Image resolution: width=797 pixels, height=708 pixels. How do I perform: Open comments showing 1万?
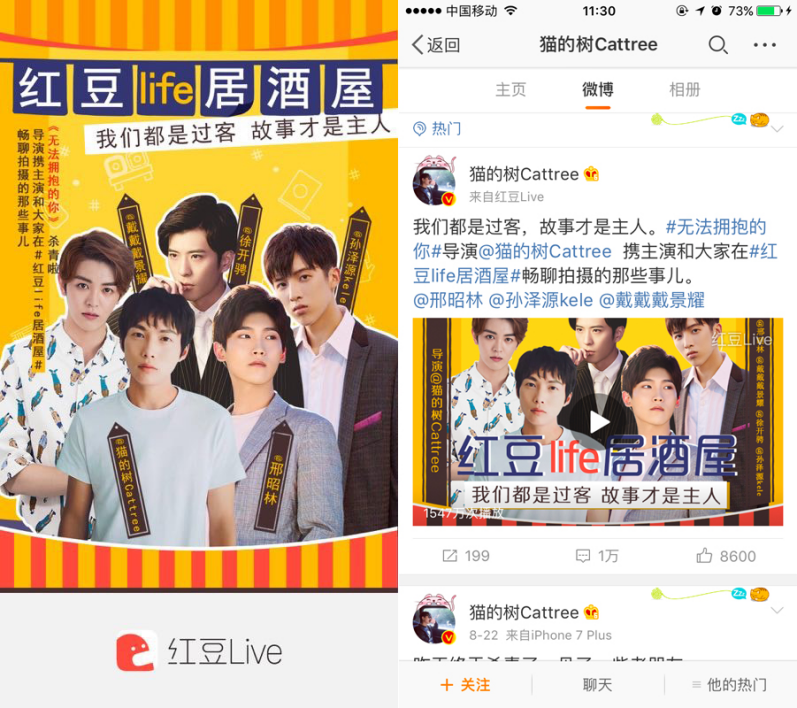597,555
